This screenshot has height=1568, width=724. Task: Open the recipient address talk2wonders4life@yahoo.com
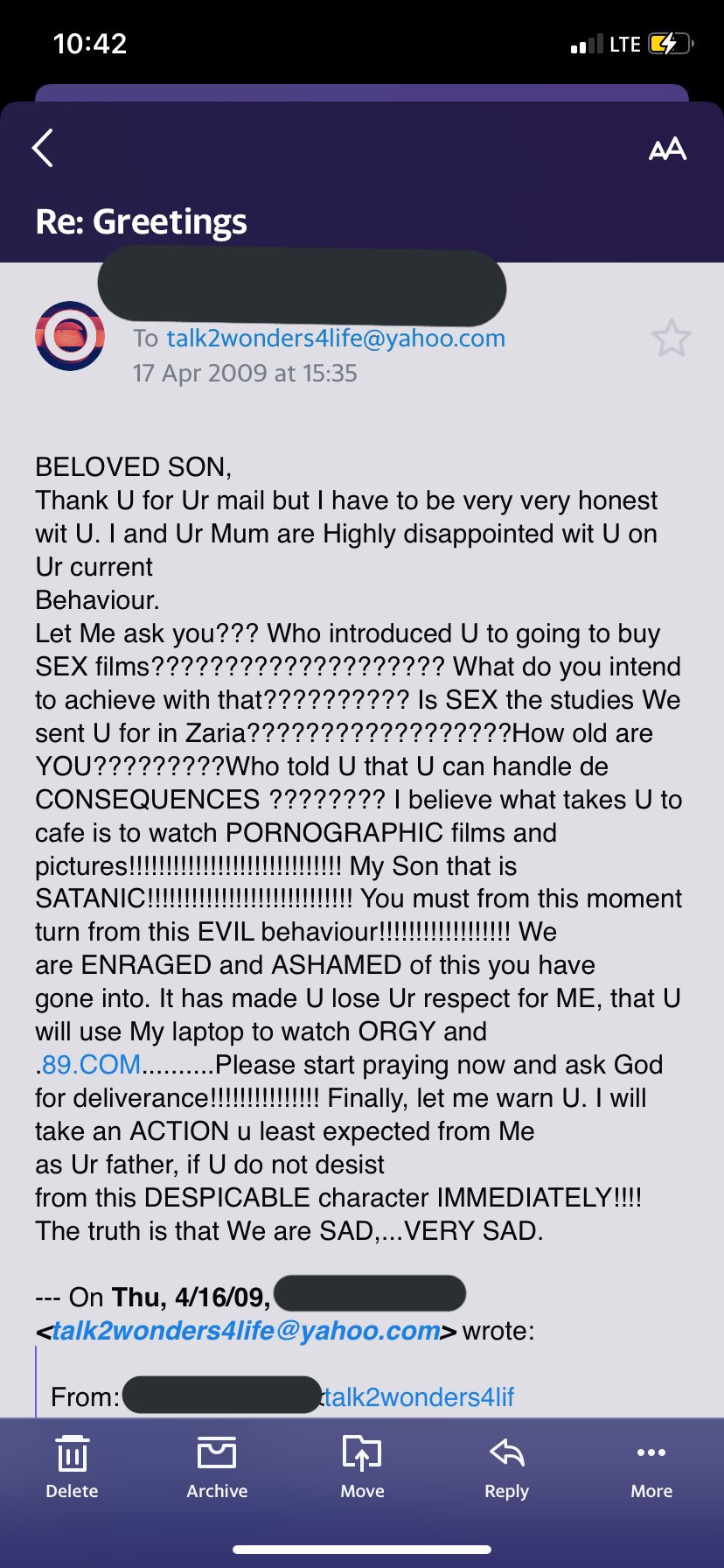pos(336,339)
